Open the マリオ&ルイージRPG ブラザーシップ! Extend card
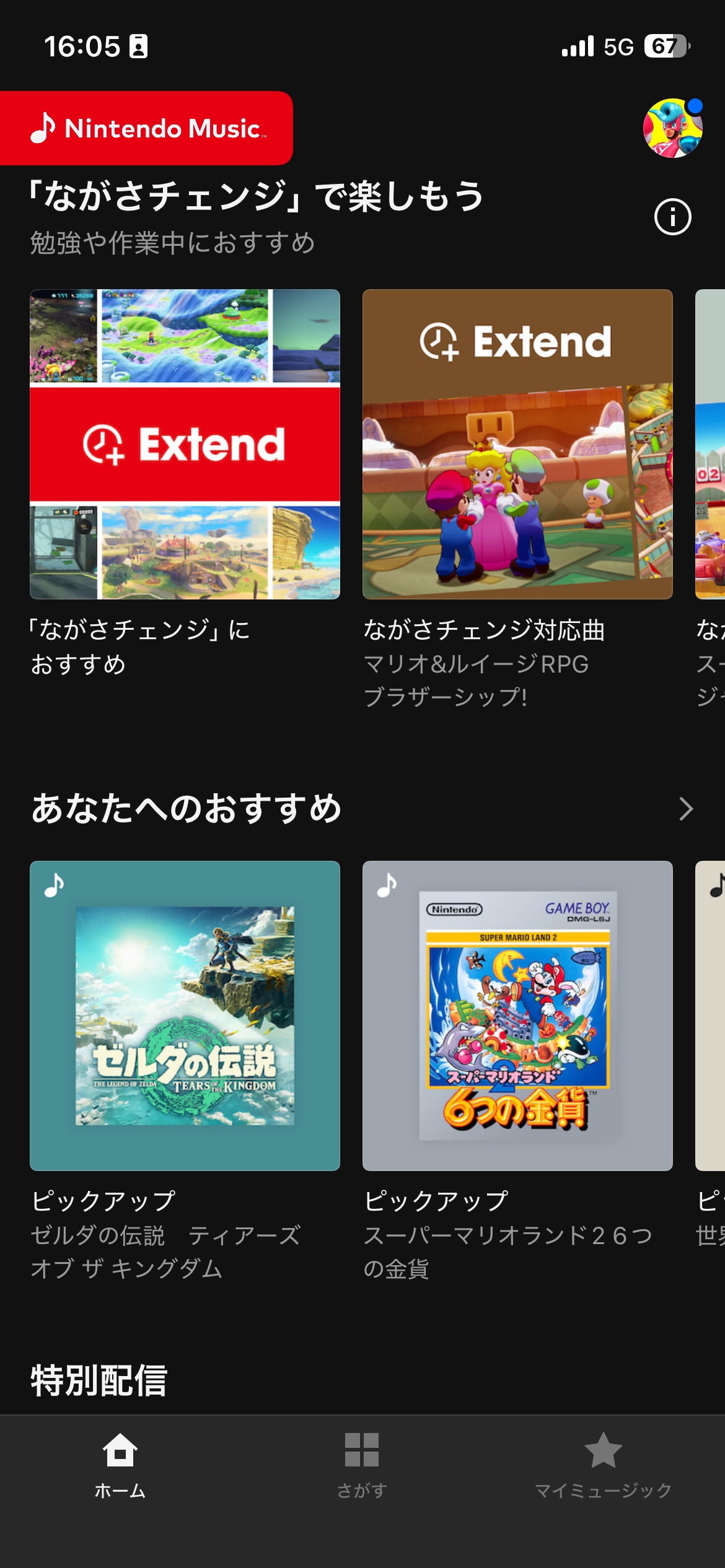The width and height of the screenshot is (725, 1568). pyautogui.click(x=517, y=445)
